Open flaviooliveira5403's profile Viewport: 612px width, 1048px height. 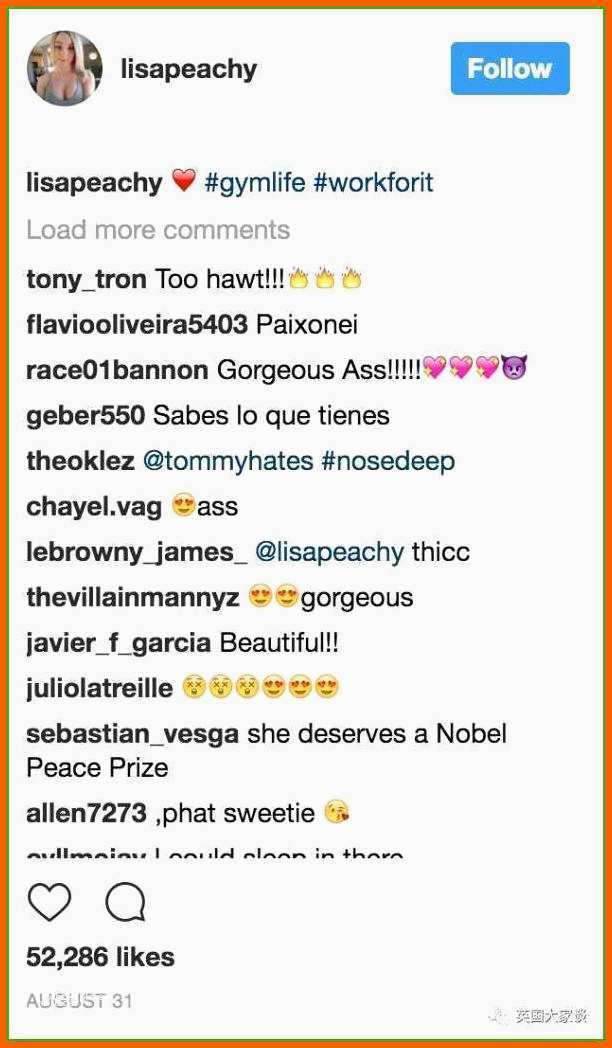(136, 325)
